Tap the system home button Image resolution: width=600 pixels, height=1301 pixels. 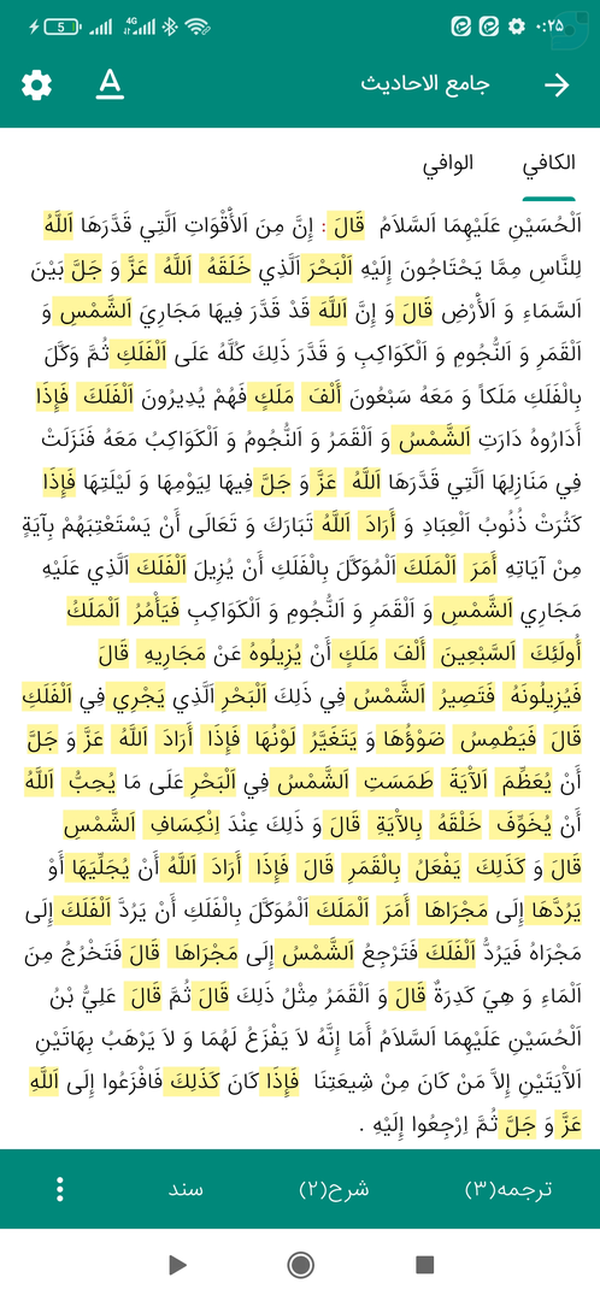[300, 1265]
